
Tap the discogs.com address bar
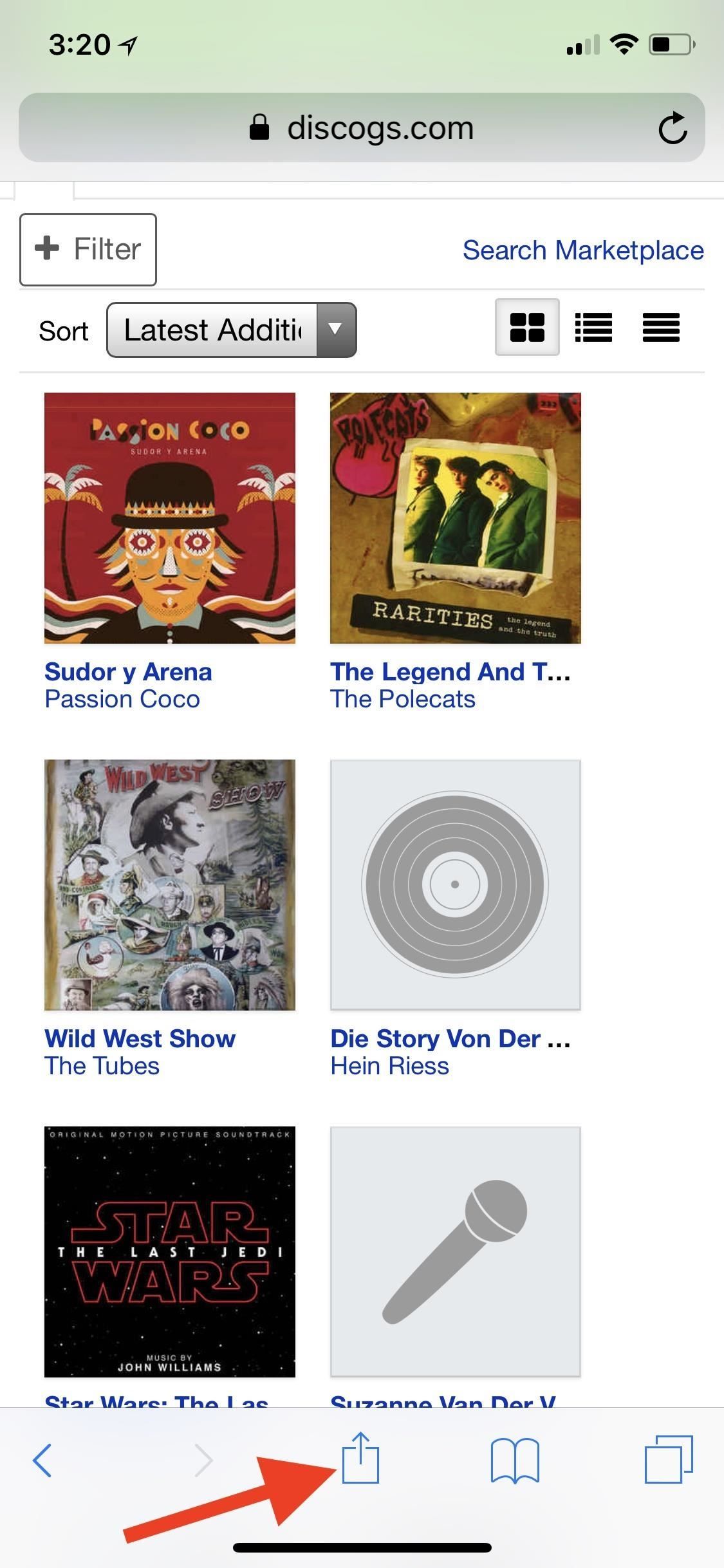click(362, 127)
